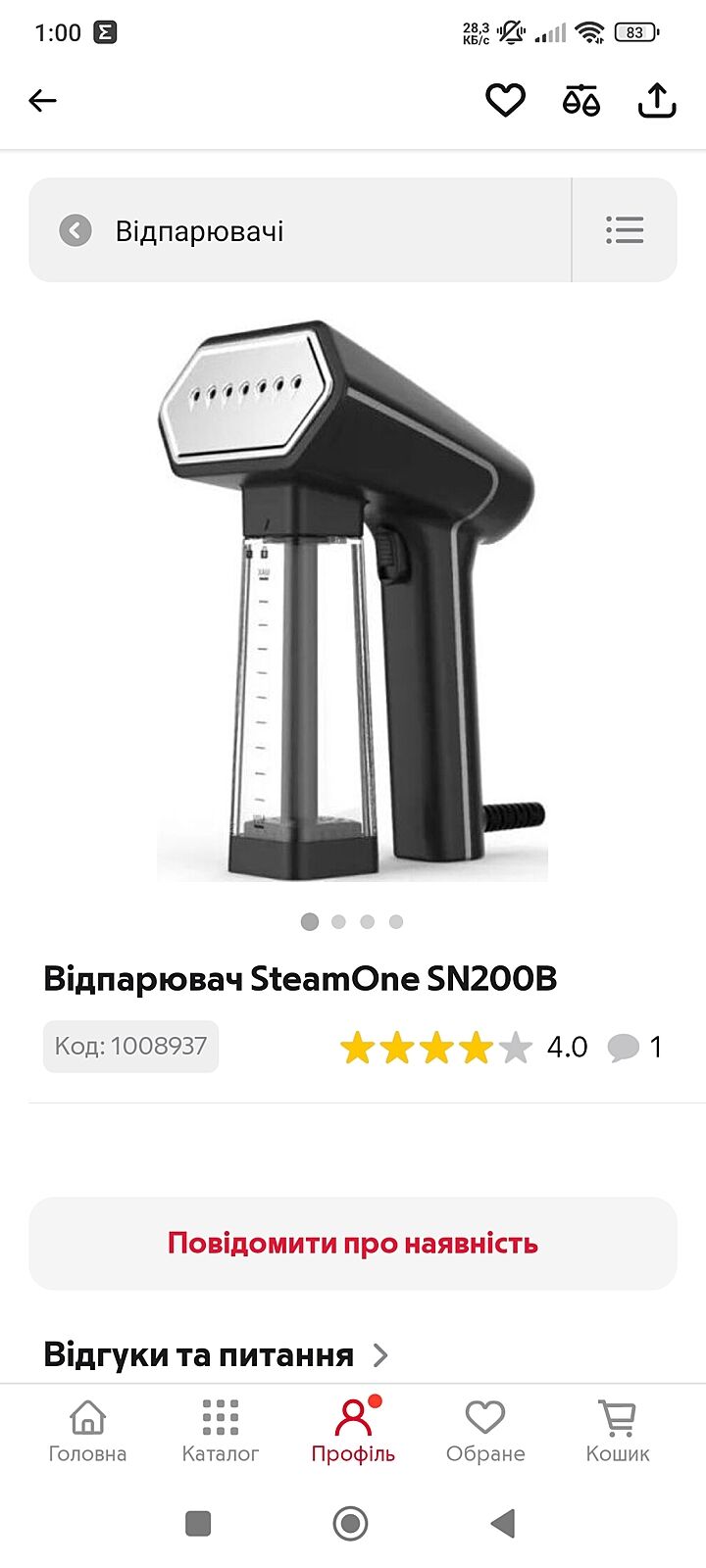This screenshot has width=706, height=1568.
Task: Open the Каталог tab
Action: (221, 1432)
